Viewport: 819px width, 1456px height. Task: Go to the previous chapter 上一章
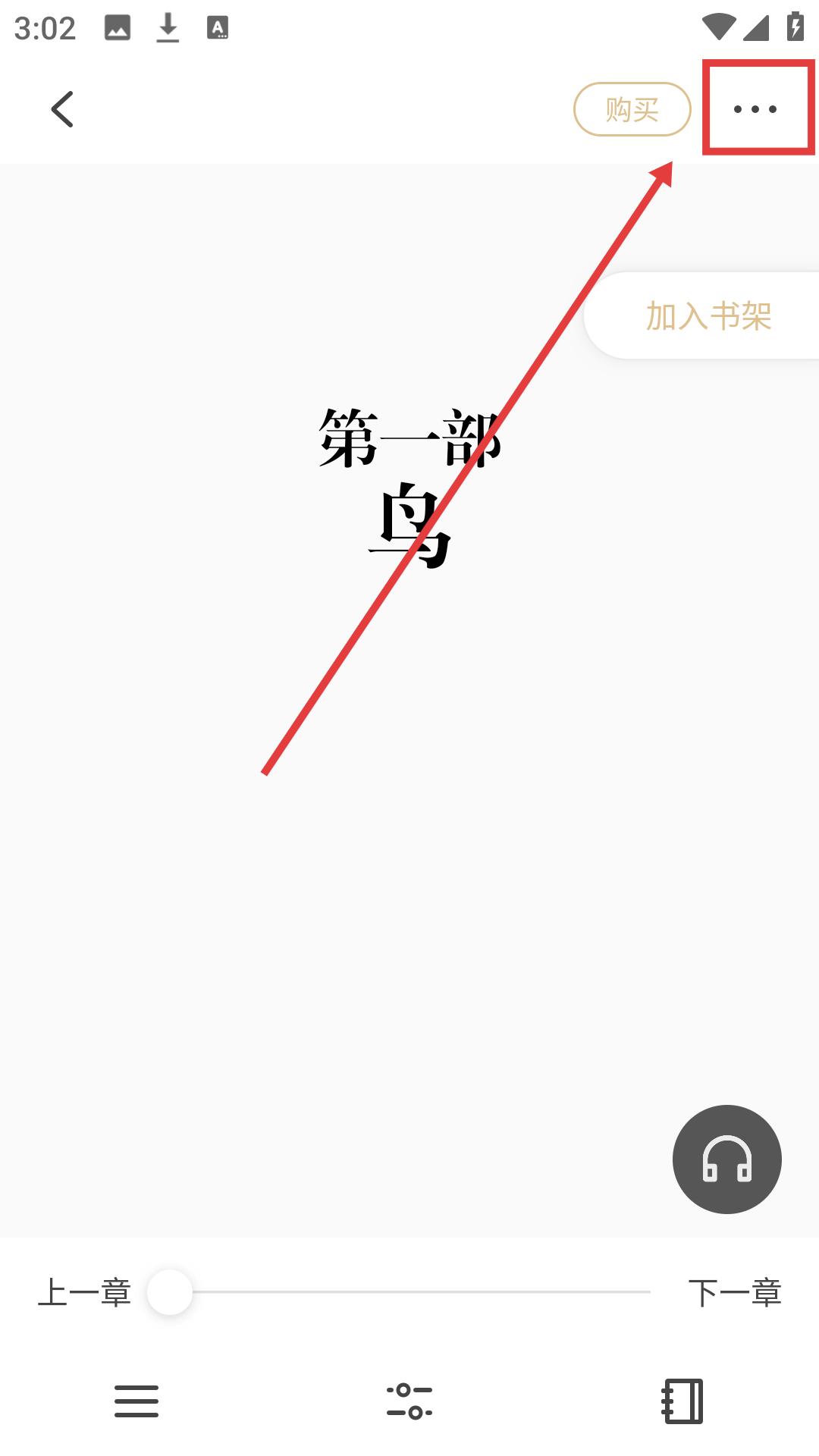(84, 1292)
